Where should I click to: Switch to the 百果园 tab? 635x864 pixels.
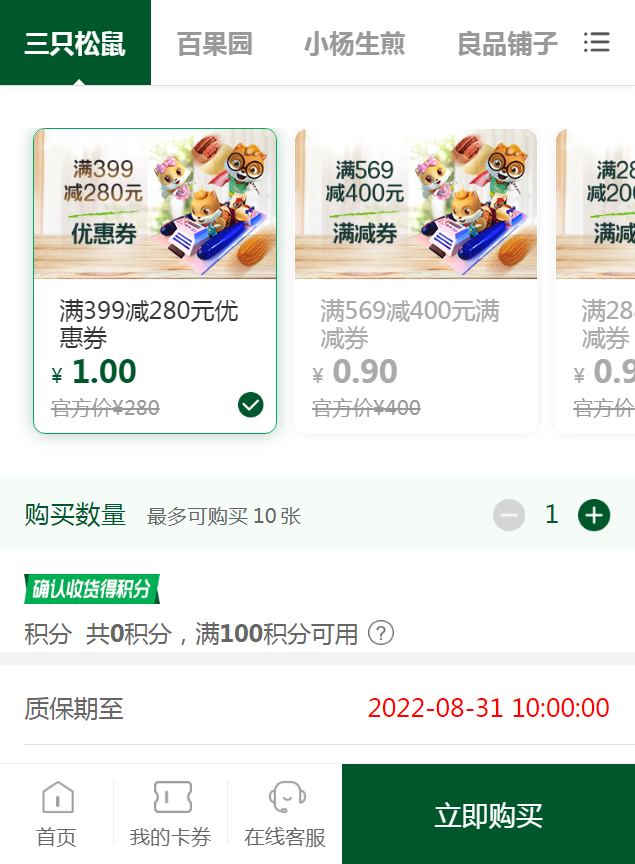pyautogui.click(x=214, y=43)
